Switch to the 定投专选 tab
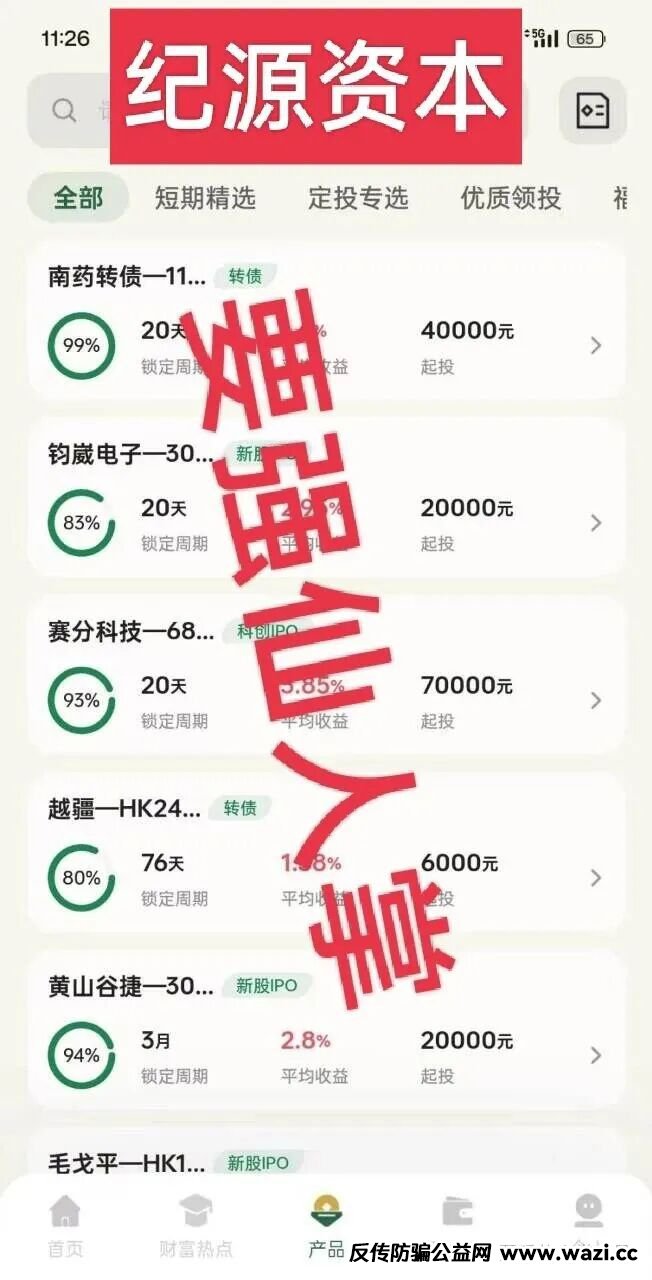This screenshot has height=1280, width=652. 358,198
